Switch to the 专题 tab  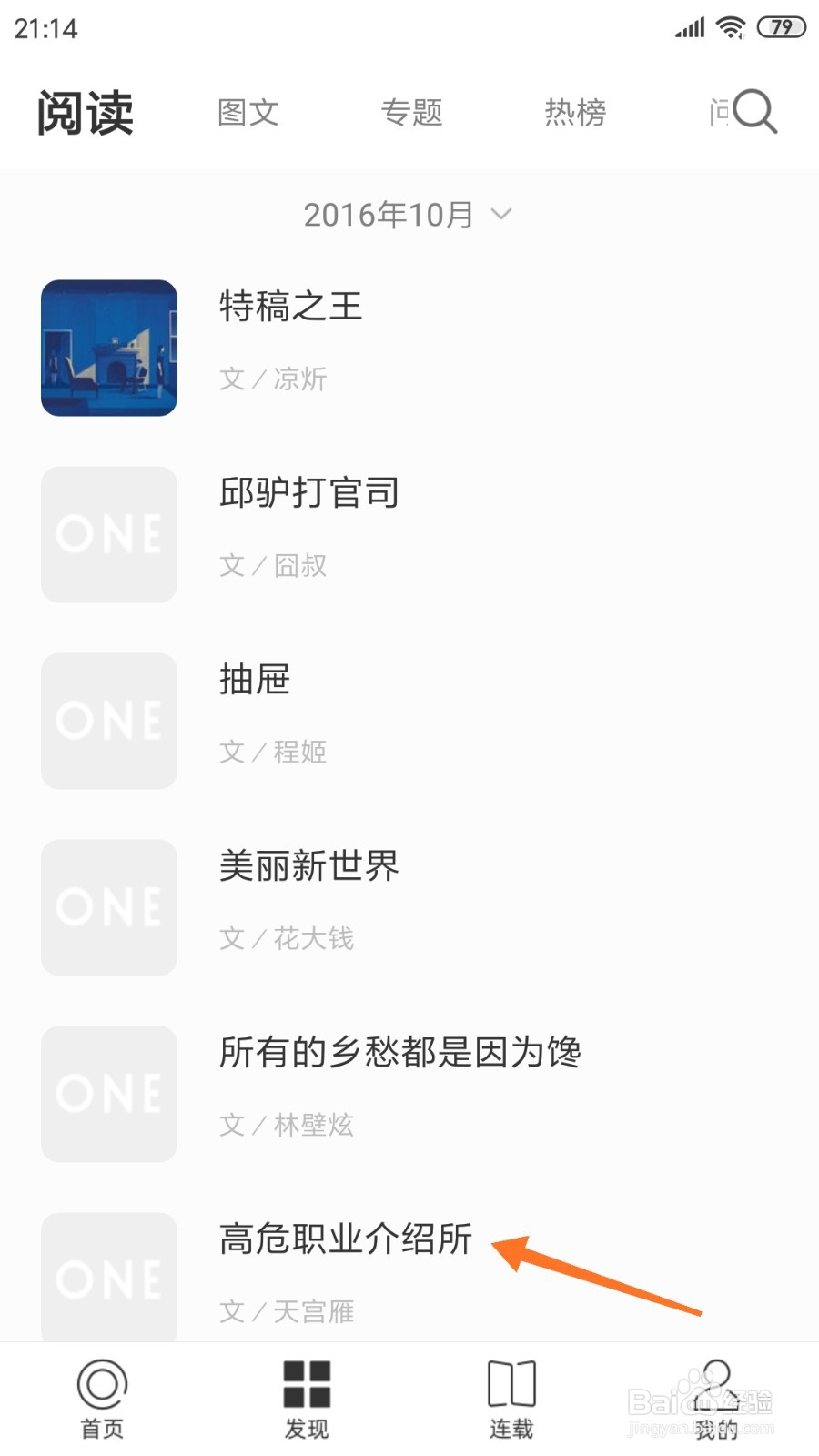411,113
